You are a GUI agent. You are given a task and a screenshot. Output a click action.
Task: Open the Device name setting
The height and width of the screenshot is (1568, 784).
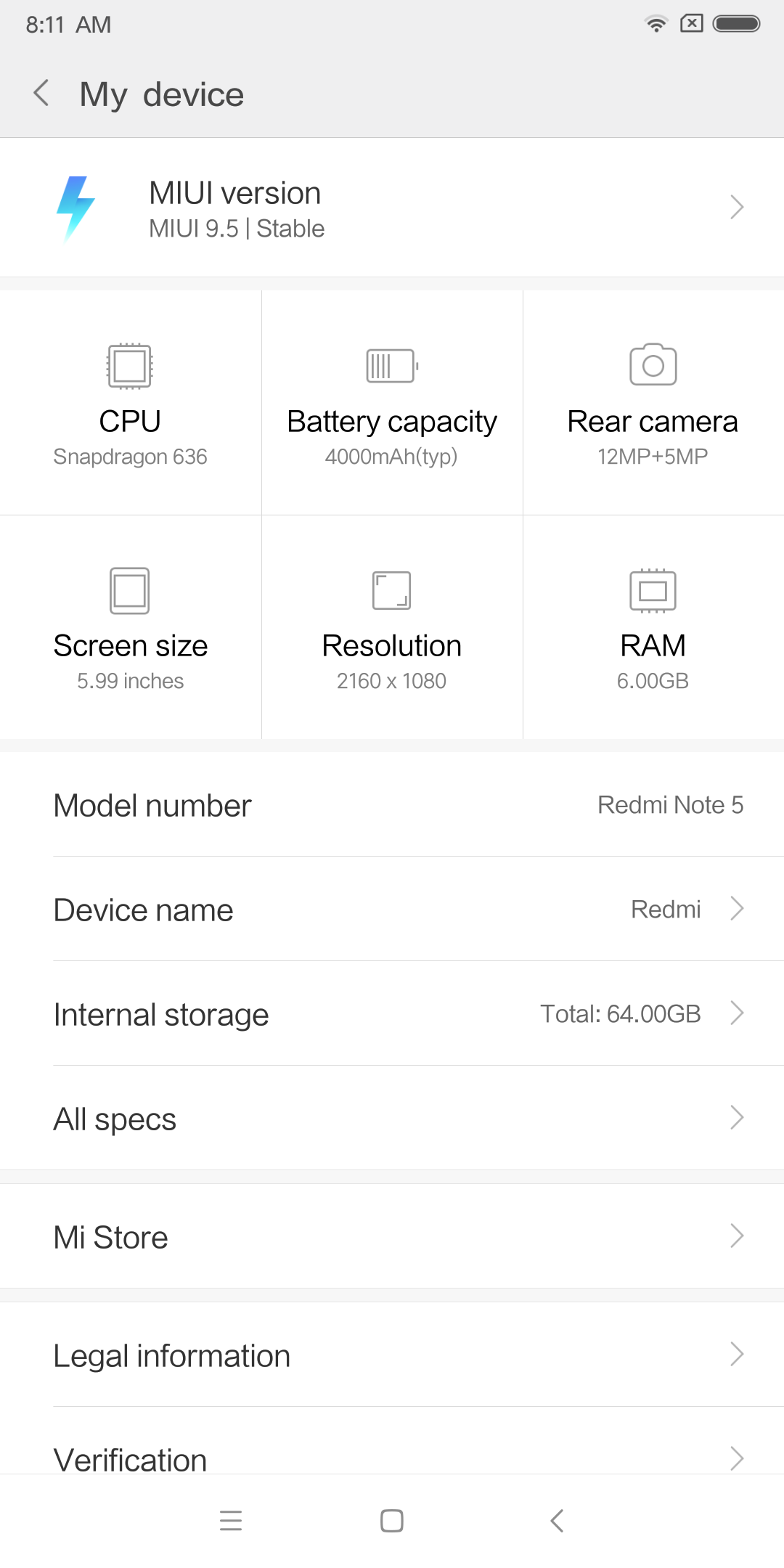(392, 910)
